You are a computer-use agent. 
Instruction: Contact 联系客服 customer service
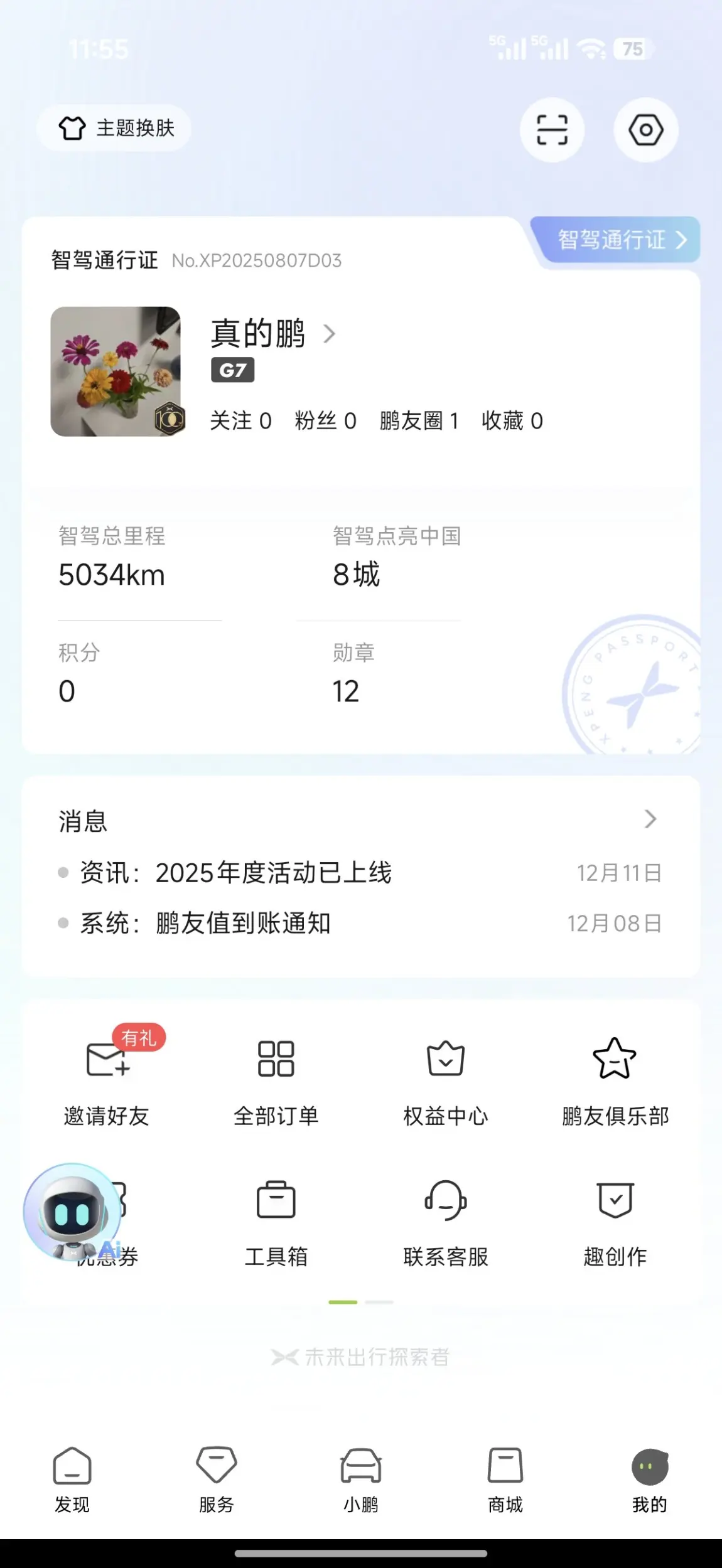pos(446,1221)
